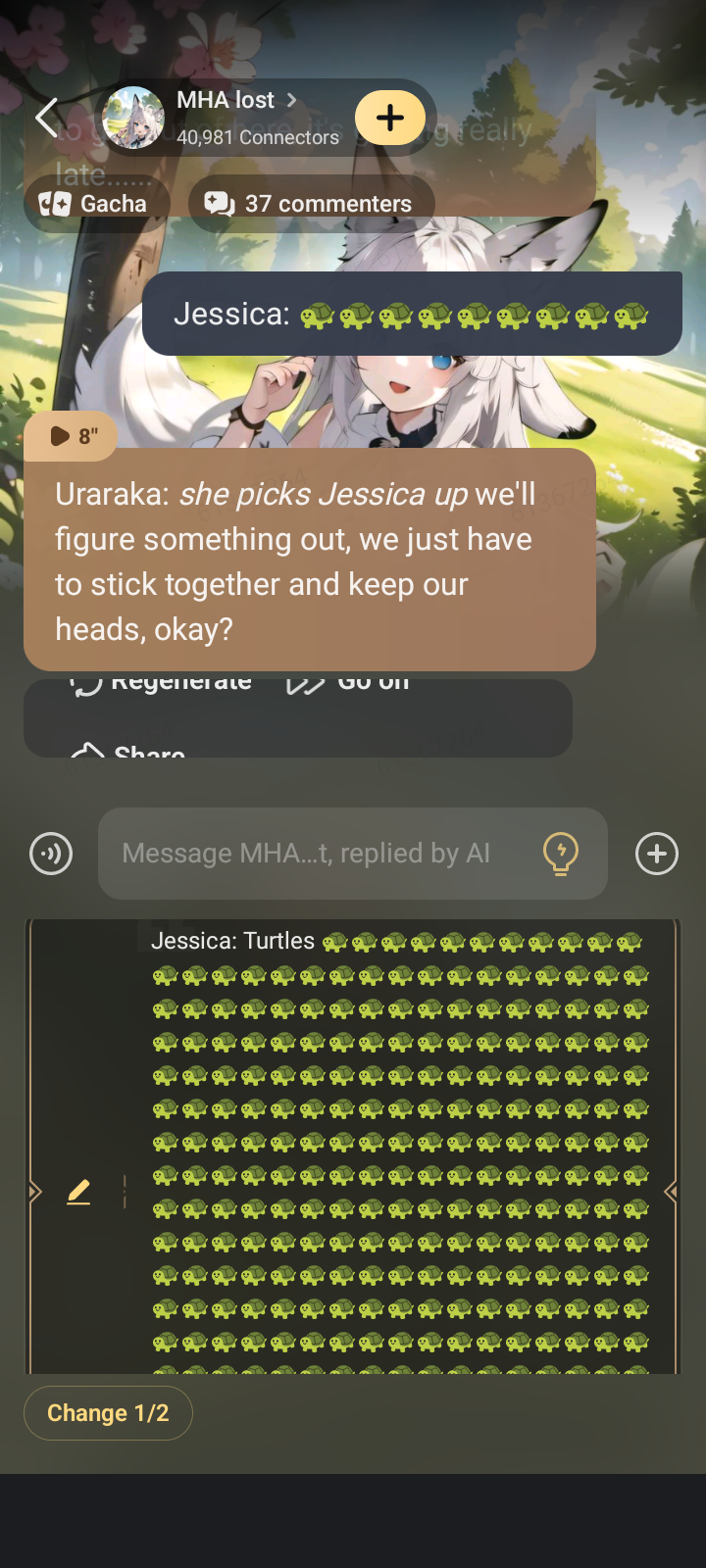Share this chat message

click(129, 750)
